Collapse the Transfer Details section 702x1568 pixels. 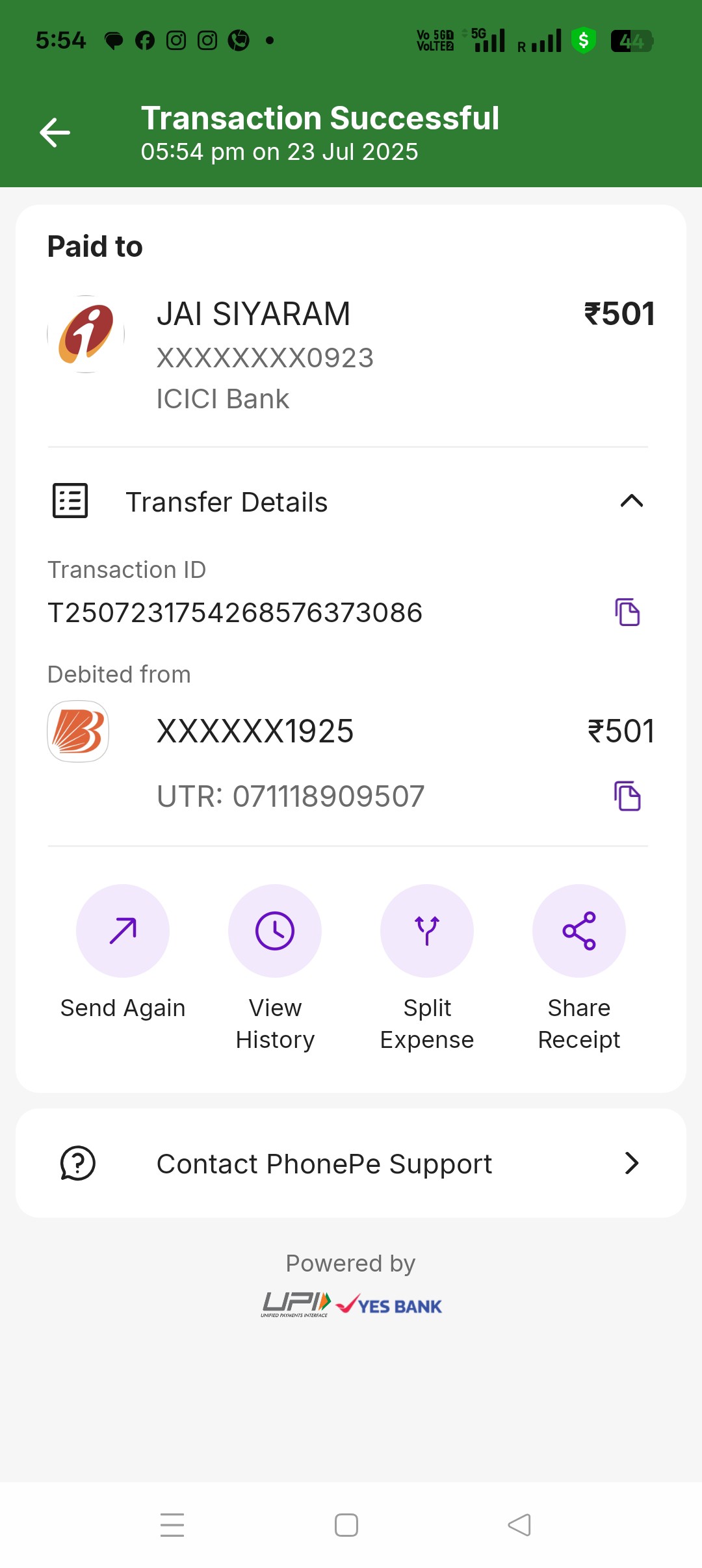click(x=631, y=501)
